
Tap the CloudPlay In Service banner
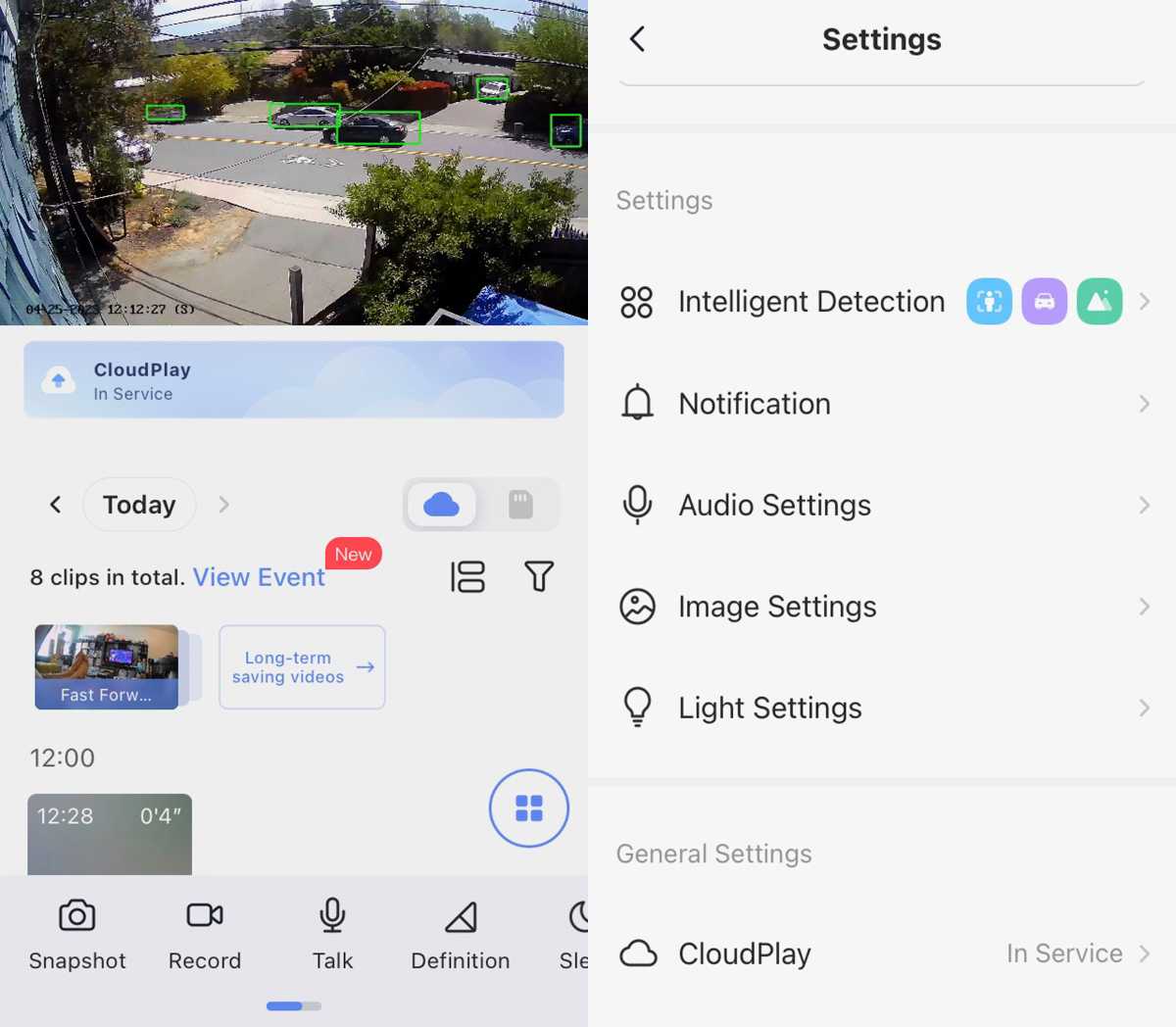pos(294,380)
